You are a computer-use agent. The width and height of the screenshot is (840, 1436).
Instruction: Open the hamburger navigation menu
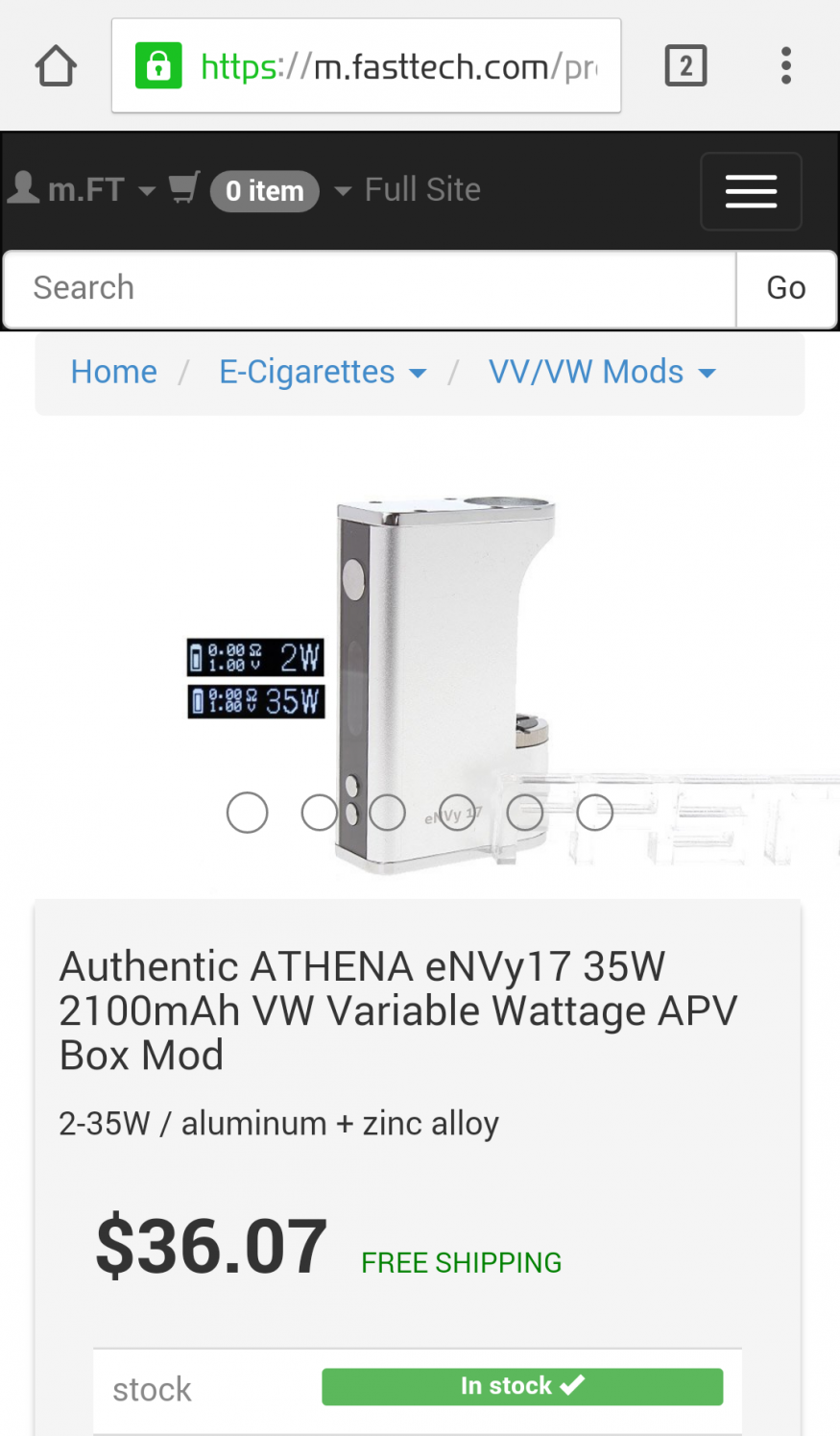751,191
